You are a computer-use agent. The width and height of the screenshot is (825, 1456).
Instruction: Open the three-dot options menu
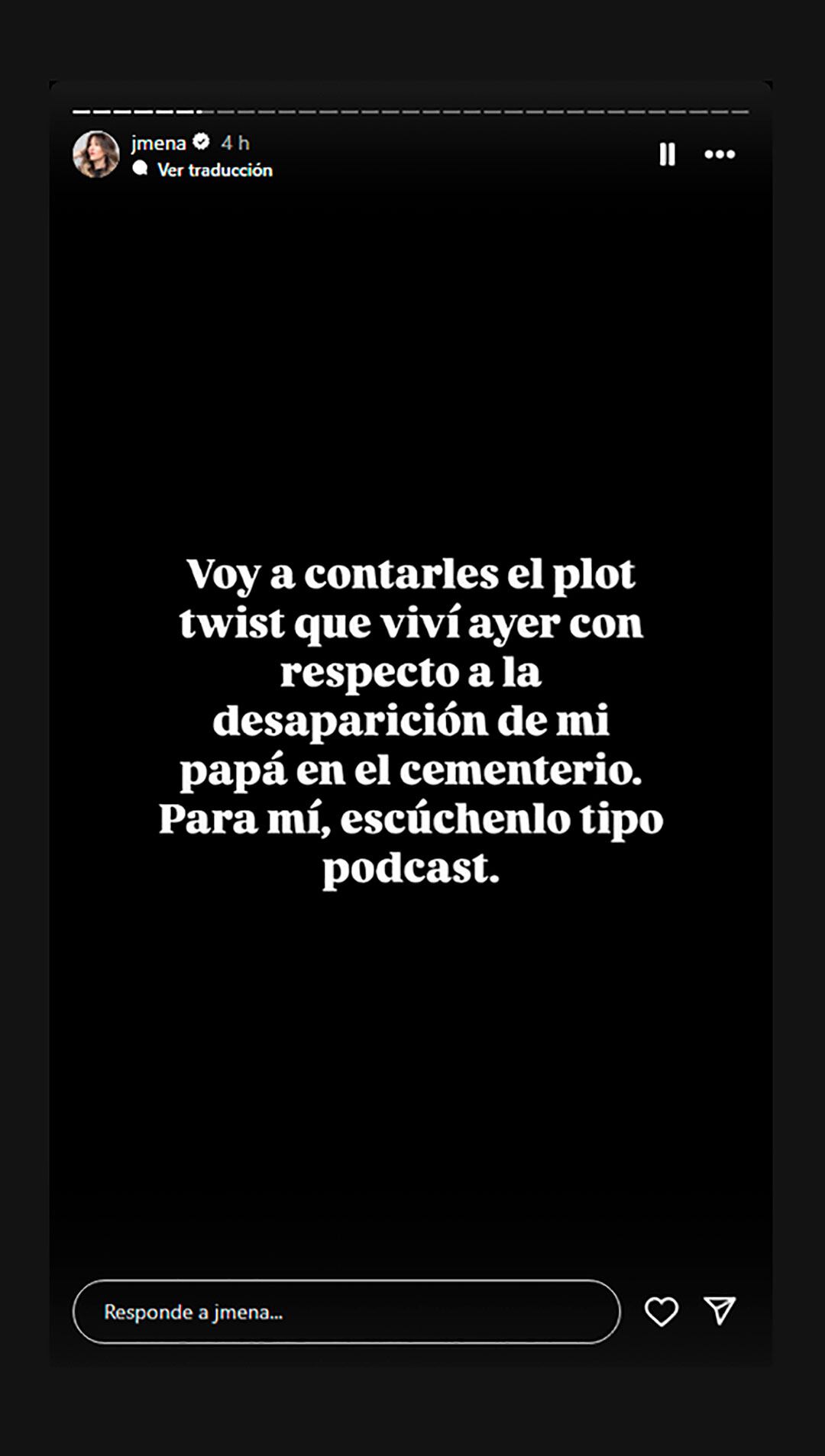[x=720, y=154]
